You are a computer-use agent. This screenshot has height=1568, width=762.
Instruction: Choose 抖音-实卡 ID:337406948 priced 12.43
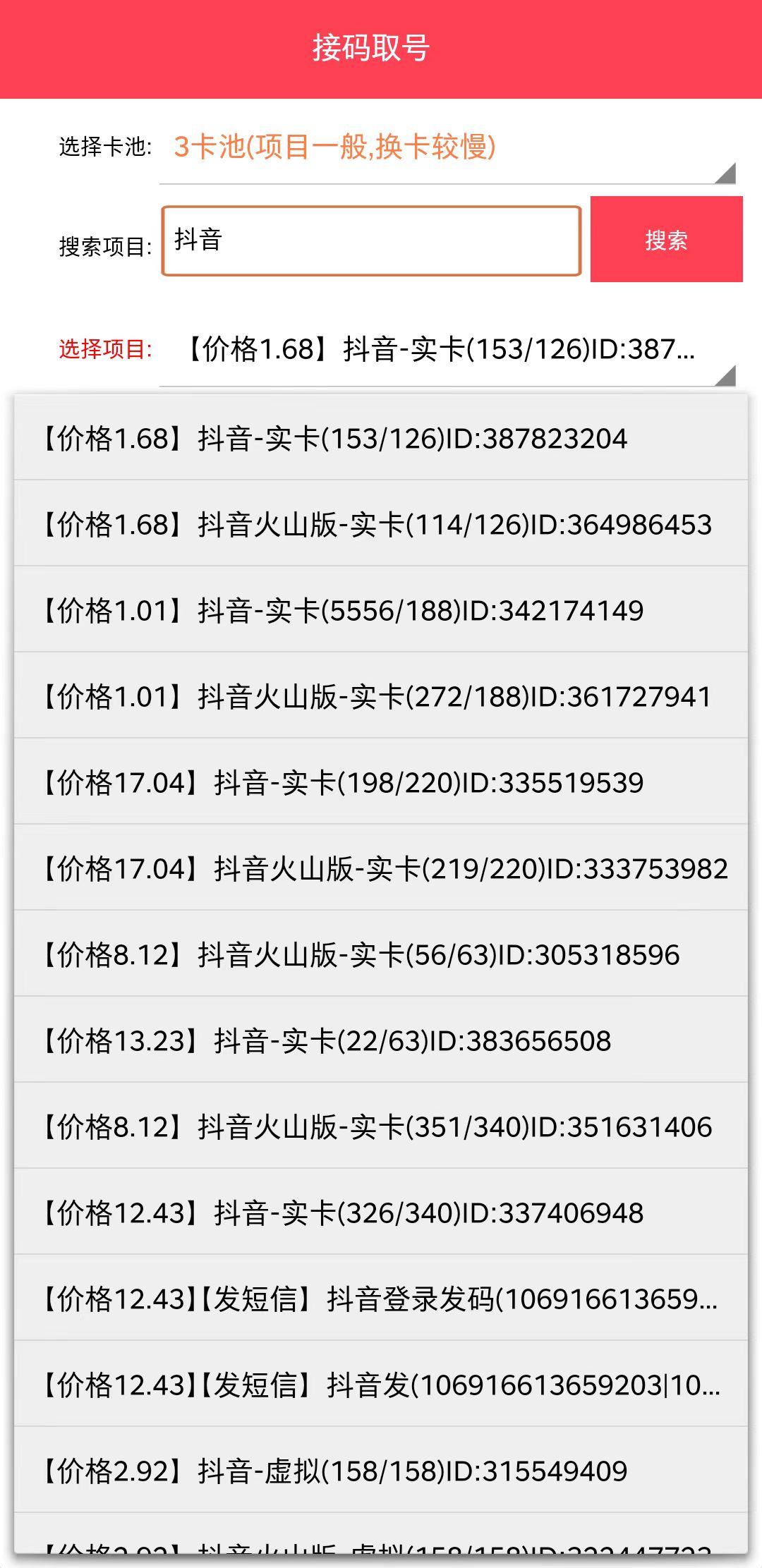coord(381,1213)
